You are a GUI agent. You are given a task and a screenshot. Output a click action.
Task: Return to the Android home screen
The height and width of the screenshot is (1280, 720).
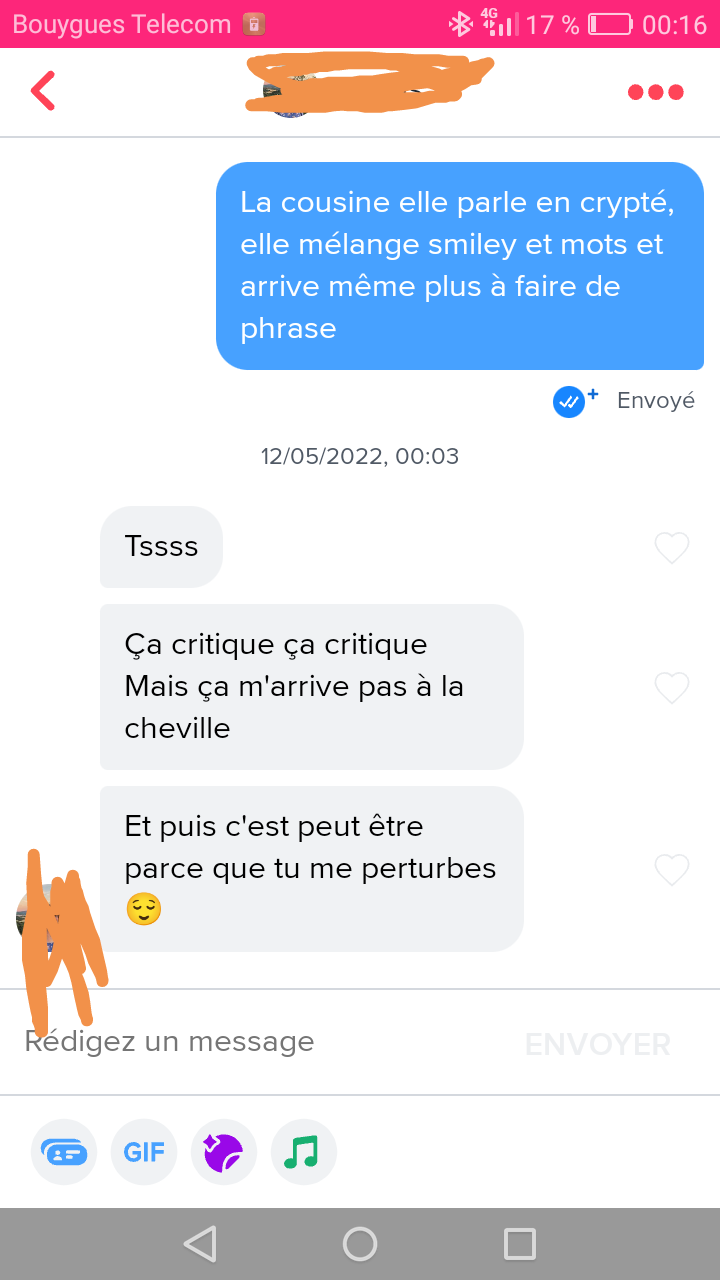coord(360,1244)
